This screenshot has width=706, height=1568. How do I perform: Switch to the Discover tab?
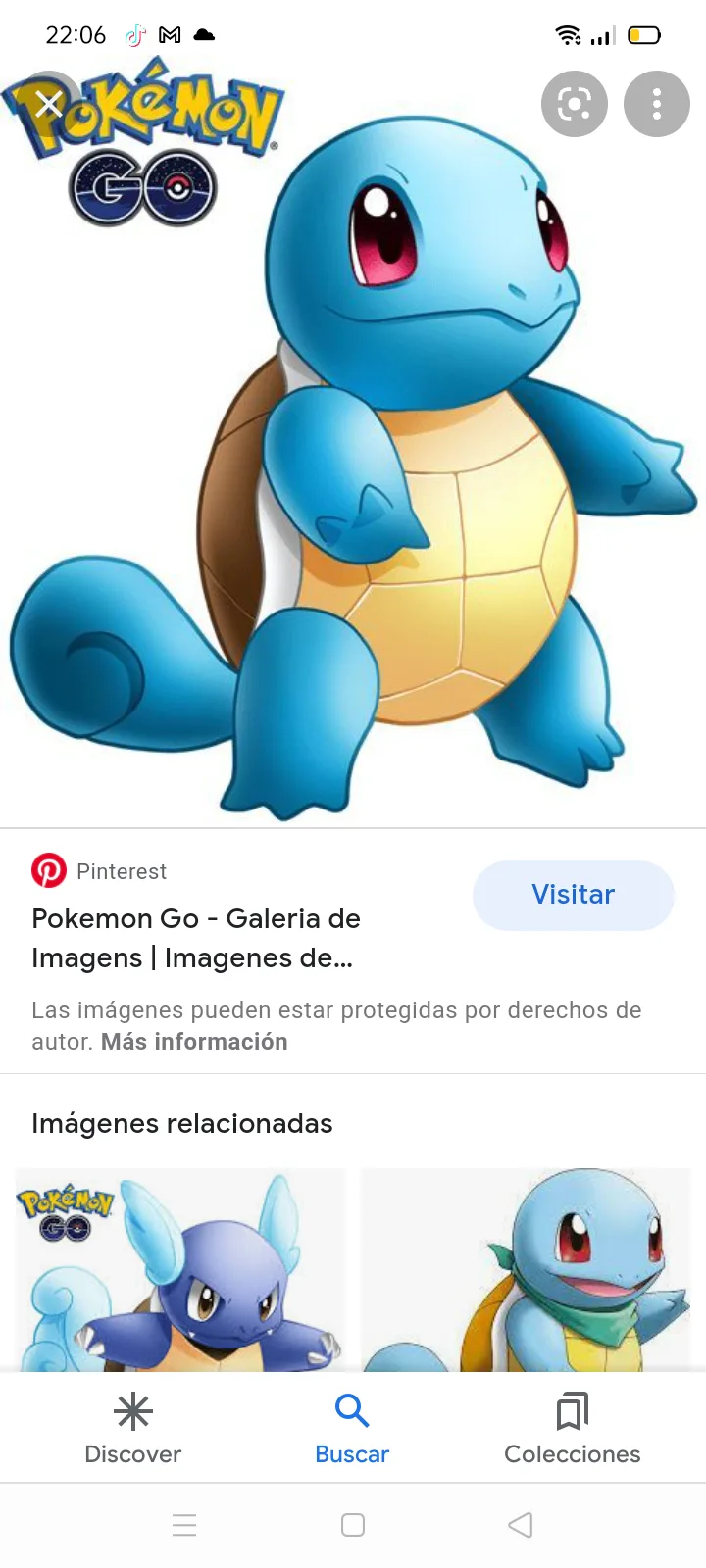133,1429
